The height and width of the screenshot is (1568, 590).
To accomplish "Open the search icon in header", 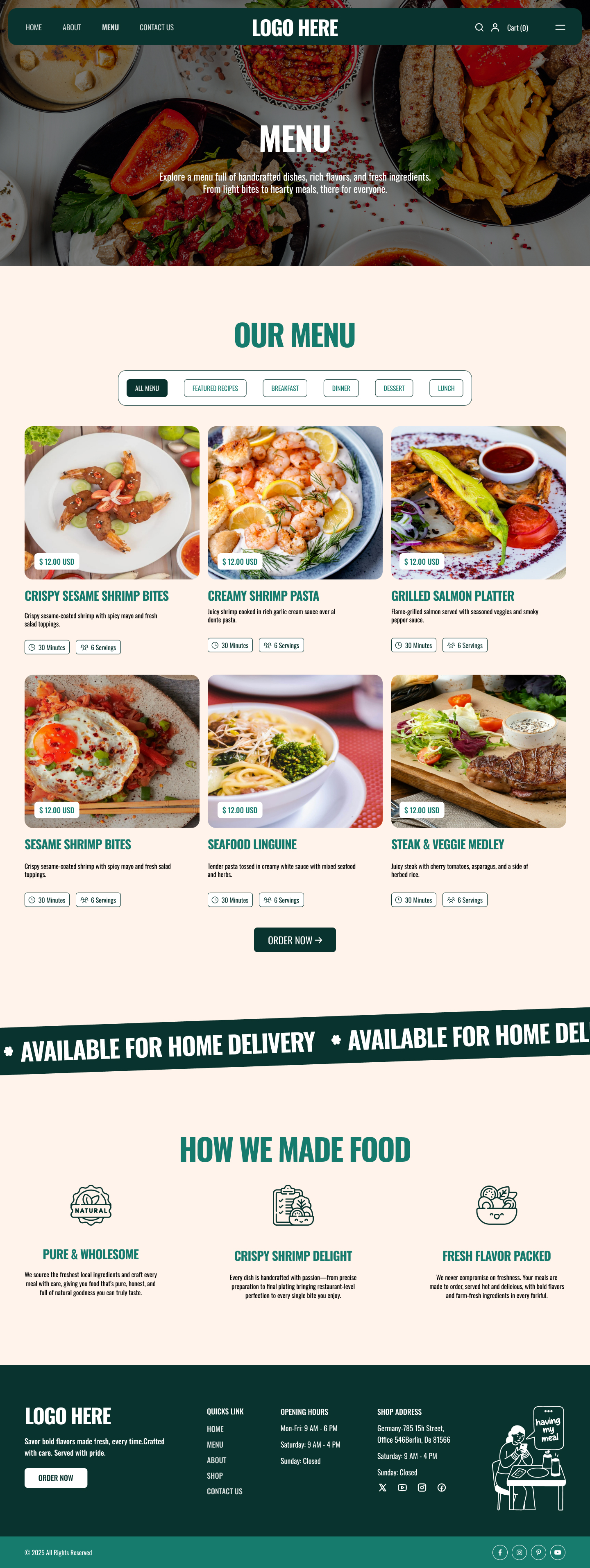I will [x=479, y=27].
